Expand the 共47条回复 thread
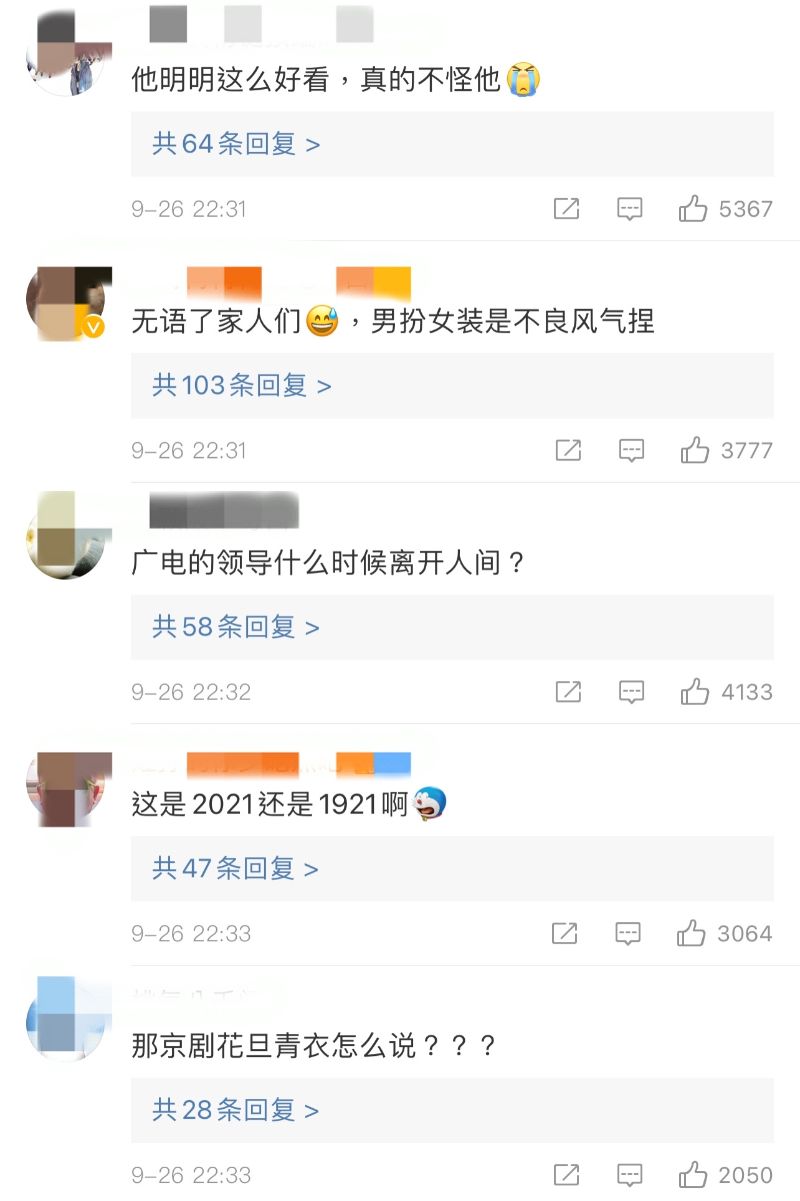 (235, 868)
